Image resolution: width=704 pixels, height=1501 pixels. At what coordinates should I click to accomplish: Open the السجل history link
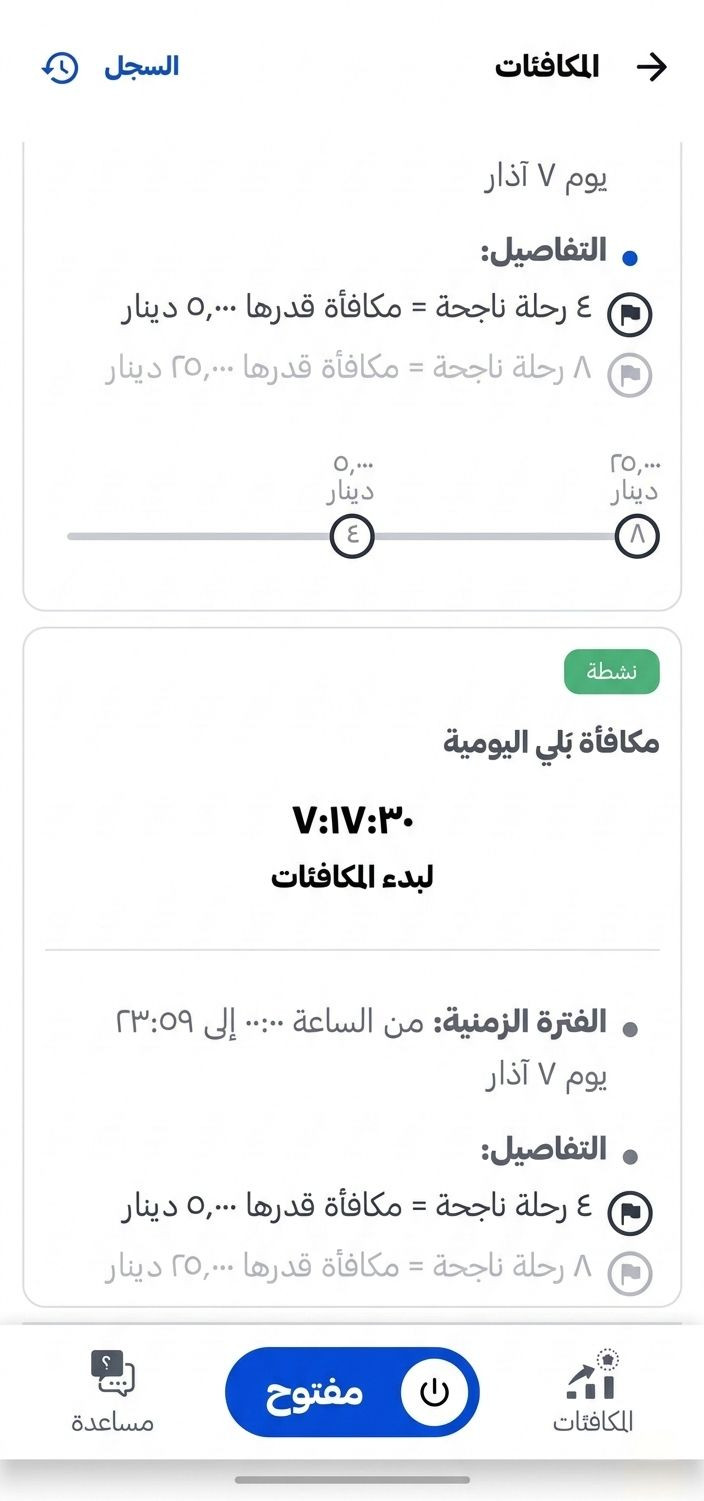(111, 67)
